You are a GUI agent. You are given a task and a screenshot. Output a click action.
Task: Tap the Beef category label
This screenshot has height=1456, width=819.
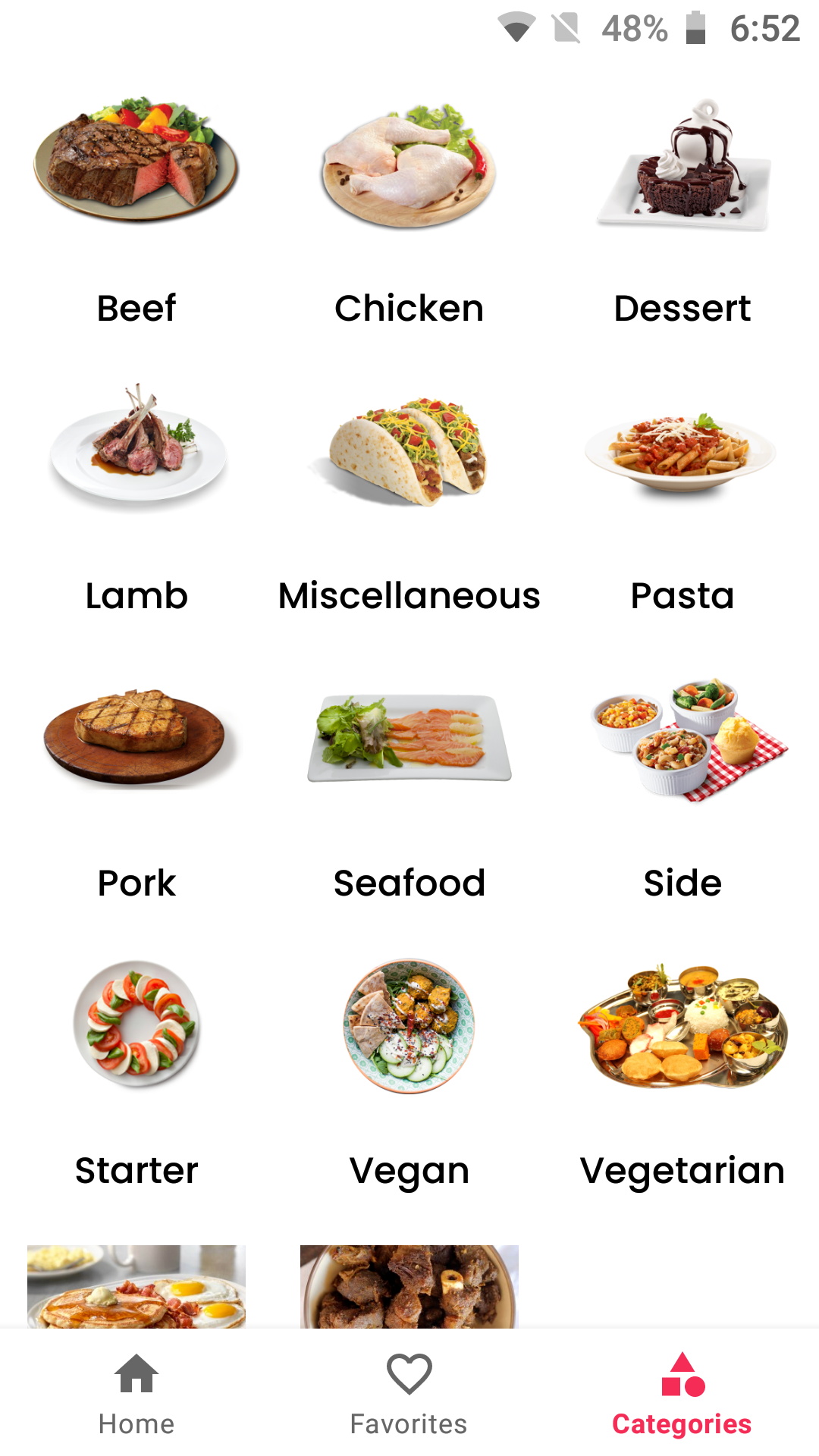[x=135, y=307]
